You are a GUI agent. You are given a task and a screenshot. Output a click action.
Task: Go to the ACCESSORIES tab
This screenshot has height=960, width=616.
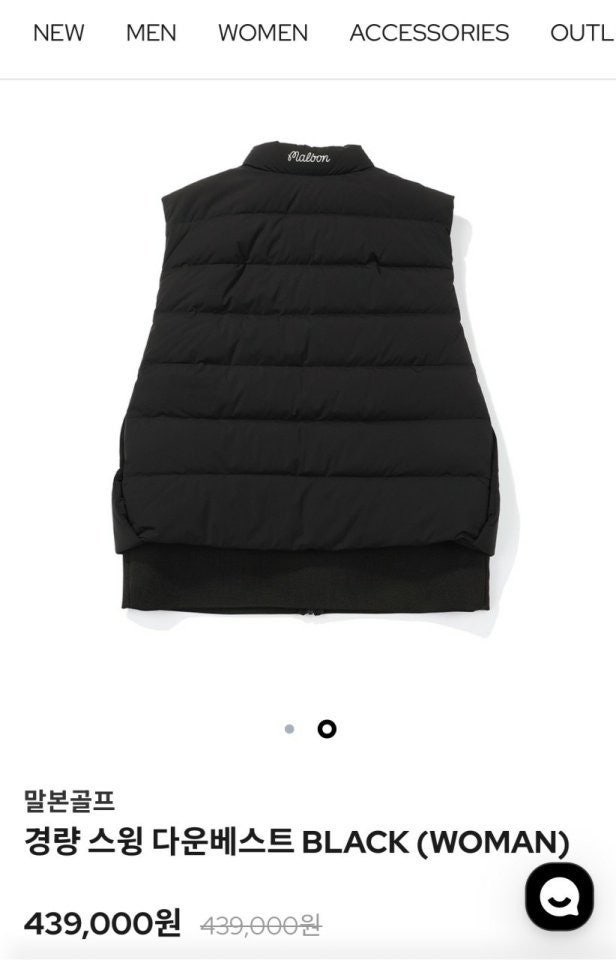click(x=429, y=33)
